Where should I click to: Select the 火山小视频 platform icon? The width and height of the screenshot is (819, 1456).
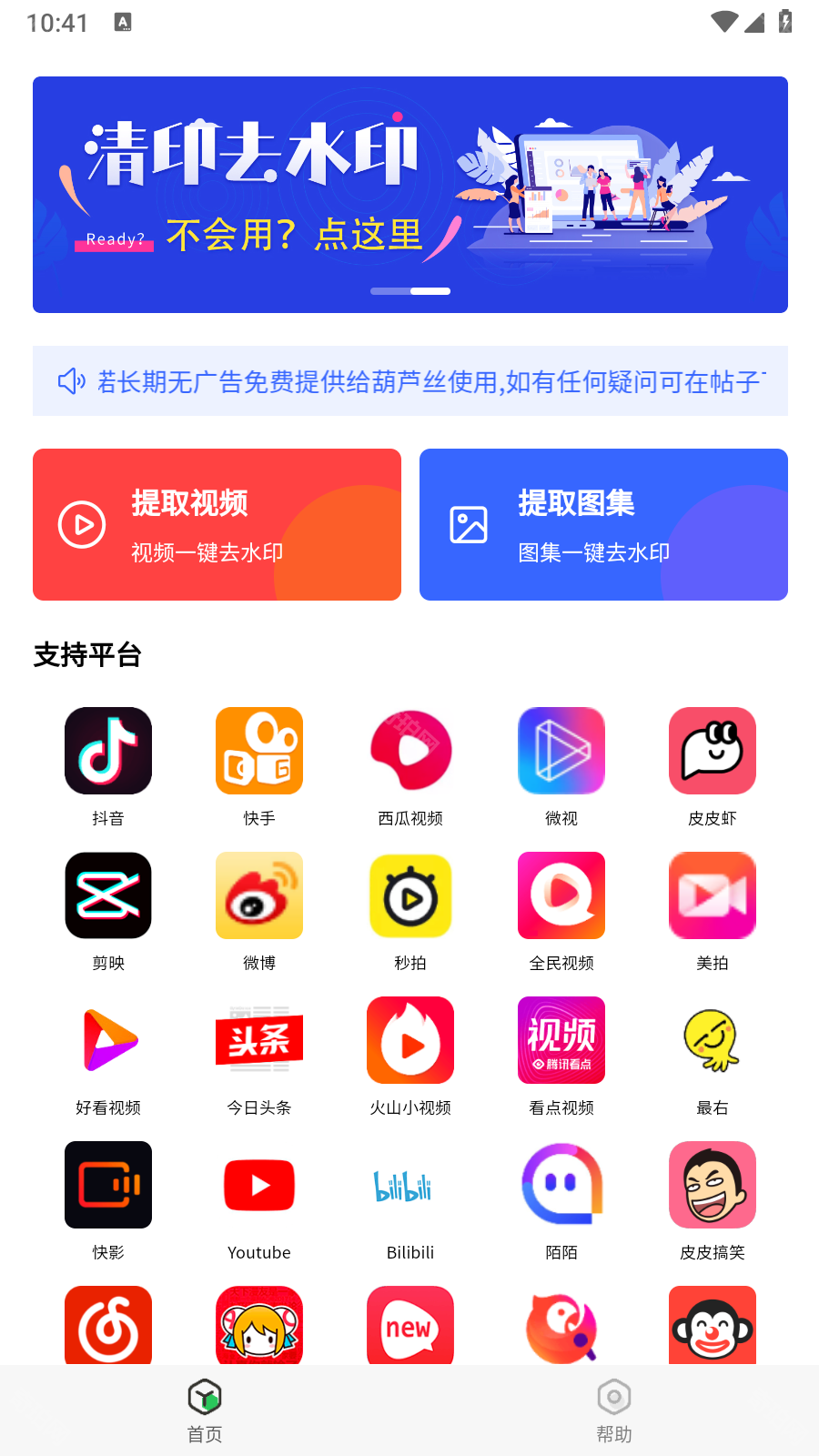(409, 1040)
